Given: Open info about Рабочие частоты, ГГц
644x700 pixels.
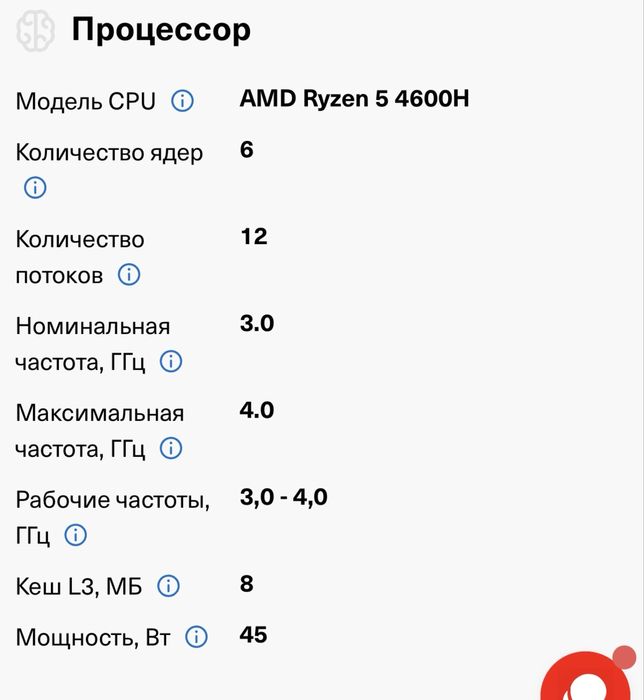Looking at the screenshot, I should [x=75, y=535].
